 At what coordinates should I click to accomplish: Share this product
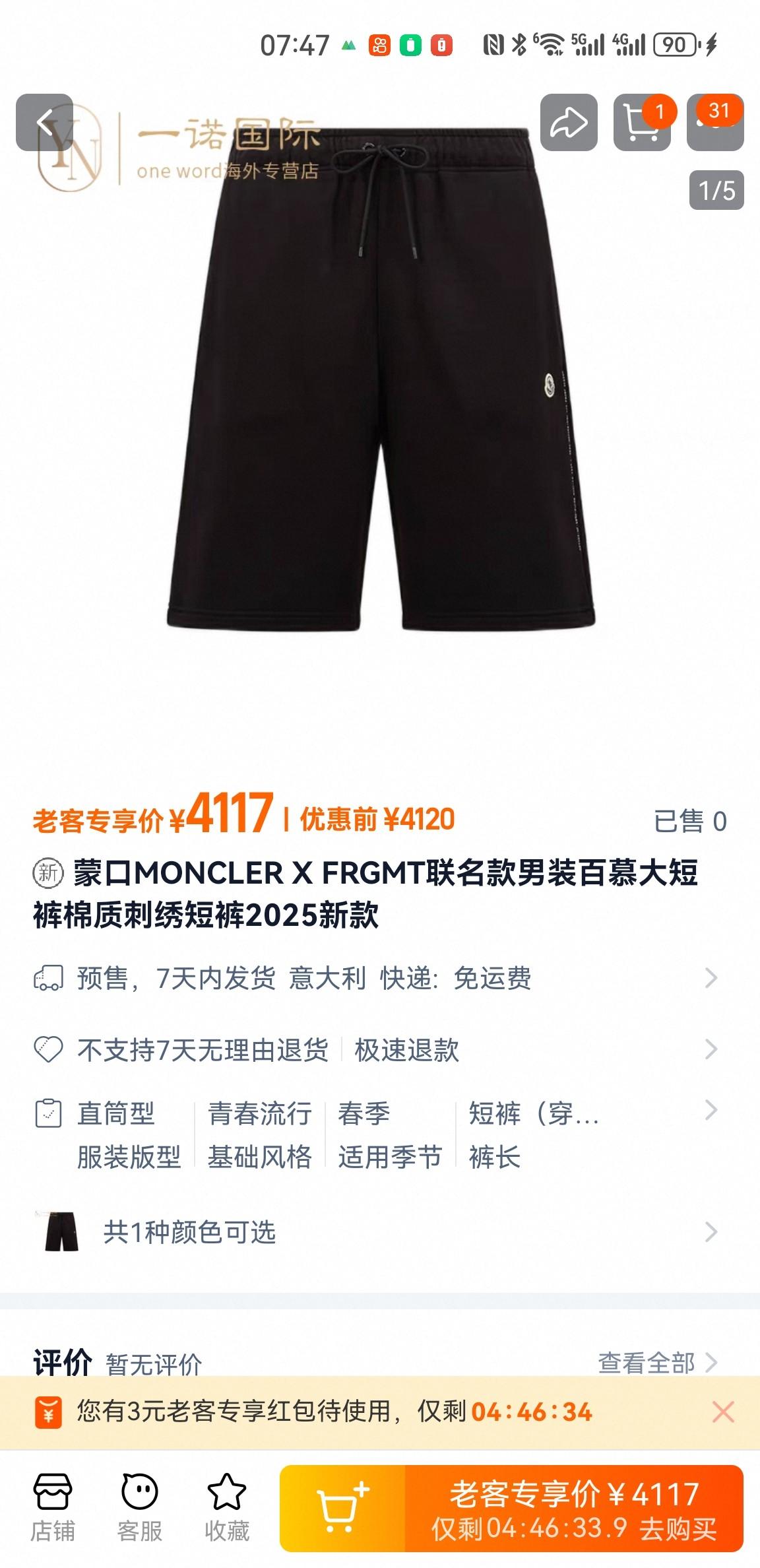point(569,123)
